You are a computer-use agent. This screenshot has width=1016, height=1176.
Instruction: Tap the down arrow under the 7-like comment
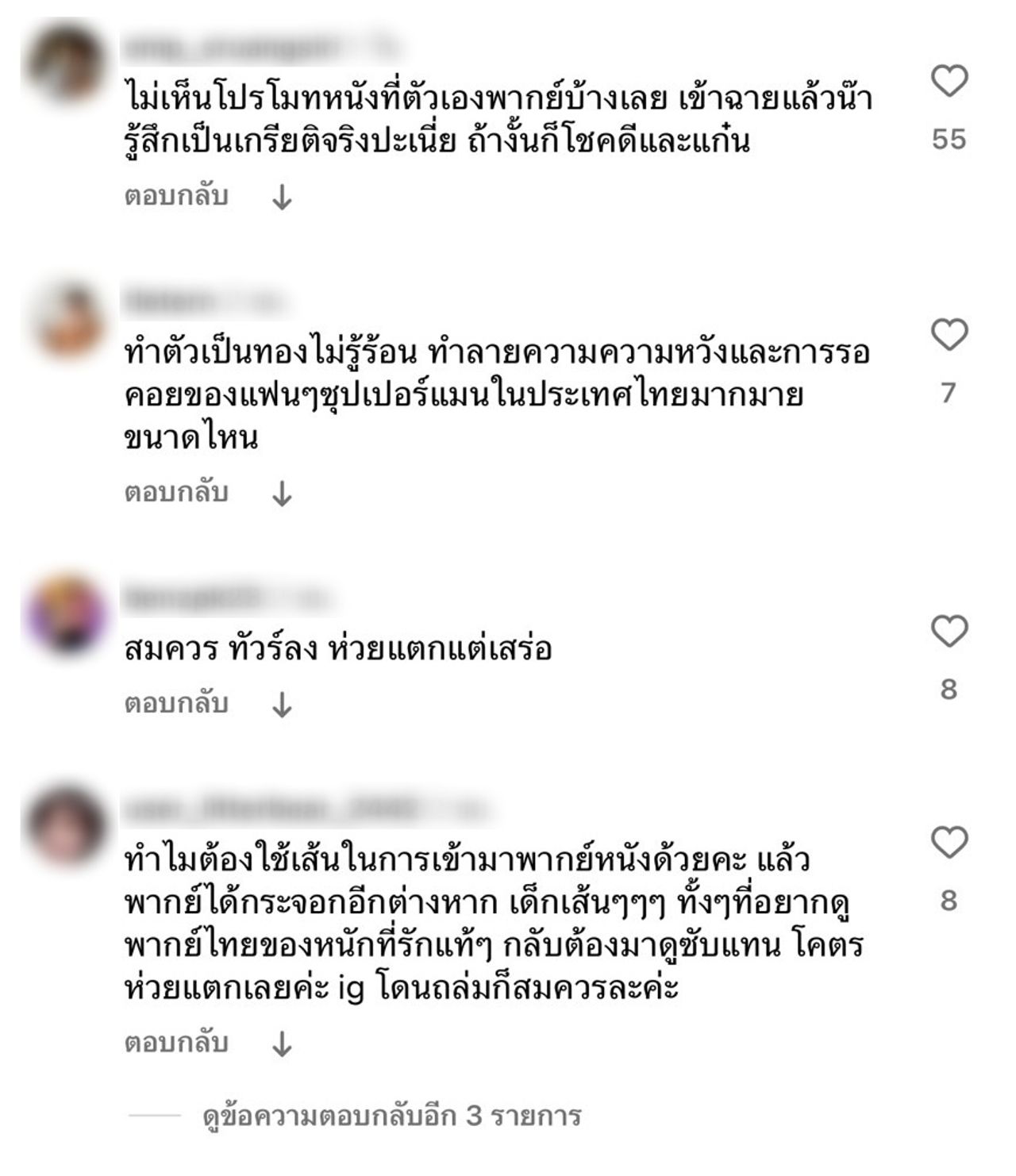click(x=282, y=494)
